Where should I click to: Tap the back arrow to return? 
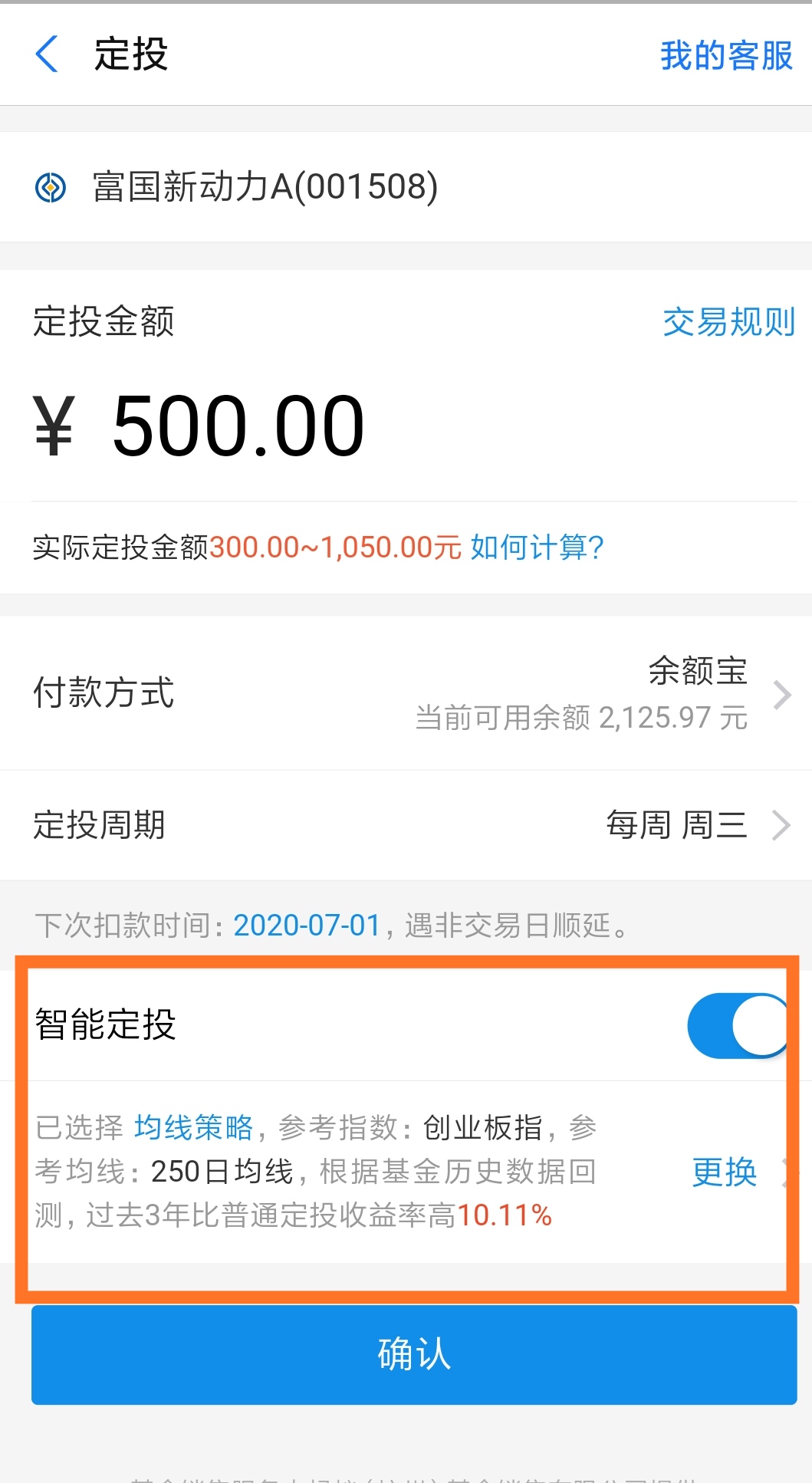48,55
